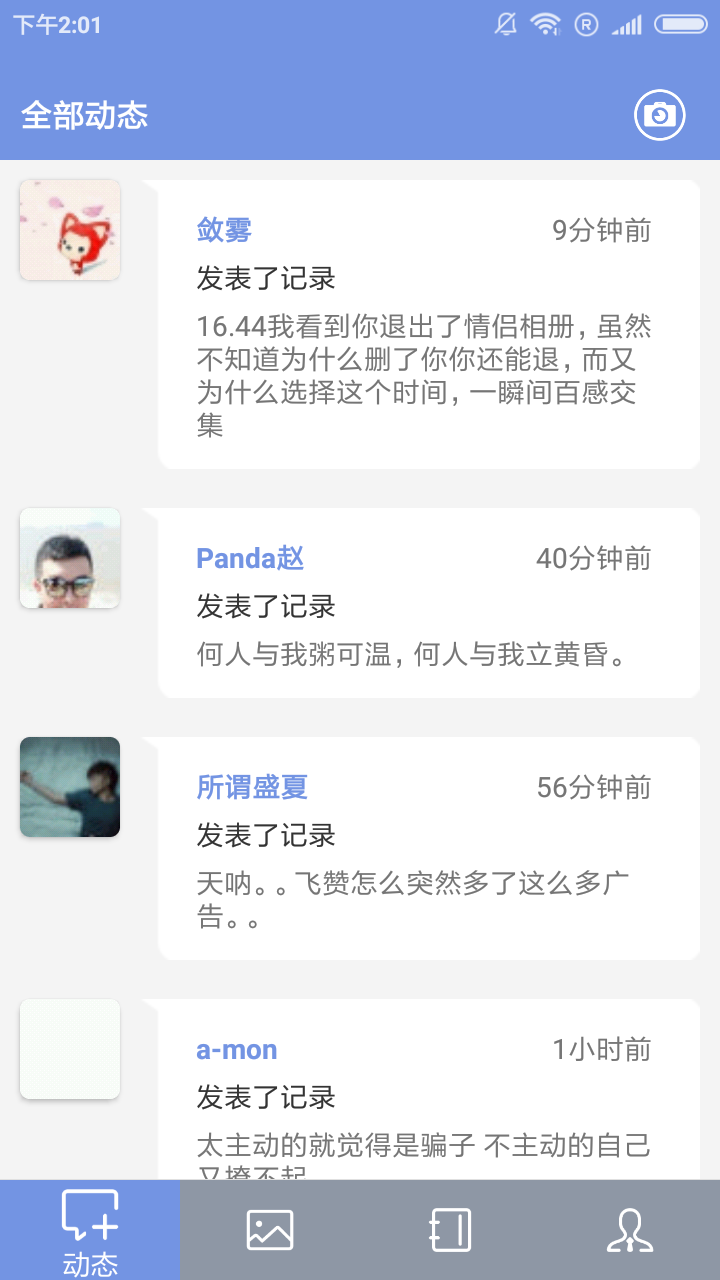Open a-mon's avatar
Image resolution: width=720 pixels, height=1280 pixels.
[70, 1049]
